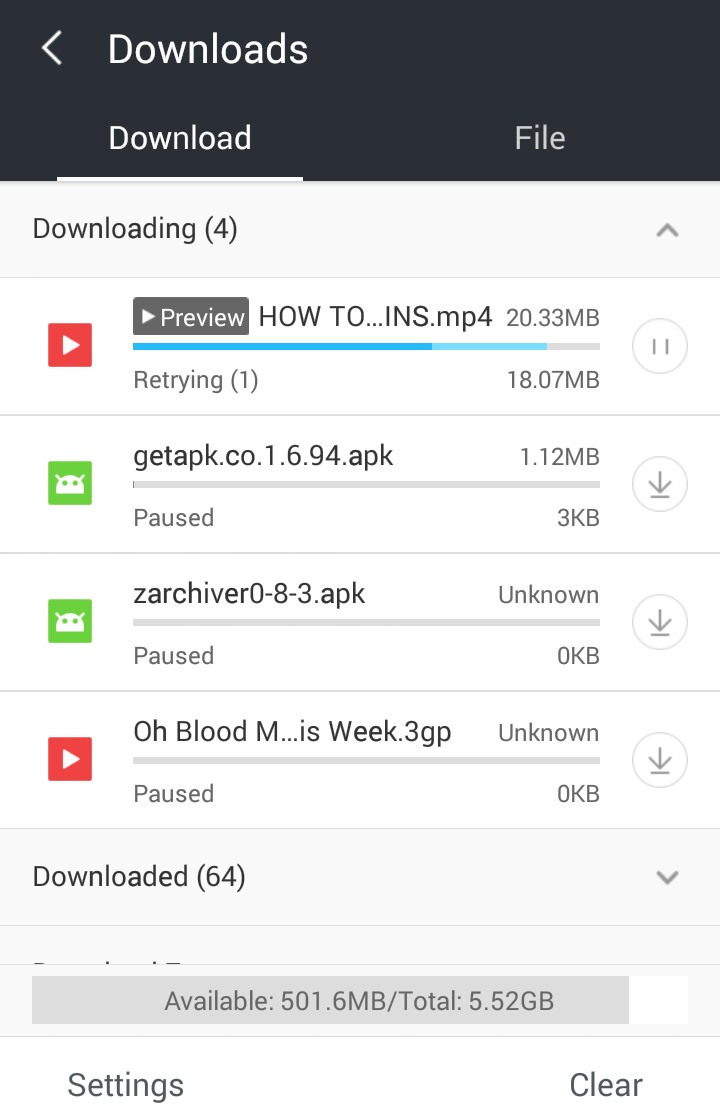Resume downloading getapk.co.1.6.94.apk
This screenshot has height=1116, width=720.
[660, 485]
